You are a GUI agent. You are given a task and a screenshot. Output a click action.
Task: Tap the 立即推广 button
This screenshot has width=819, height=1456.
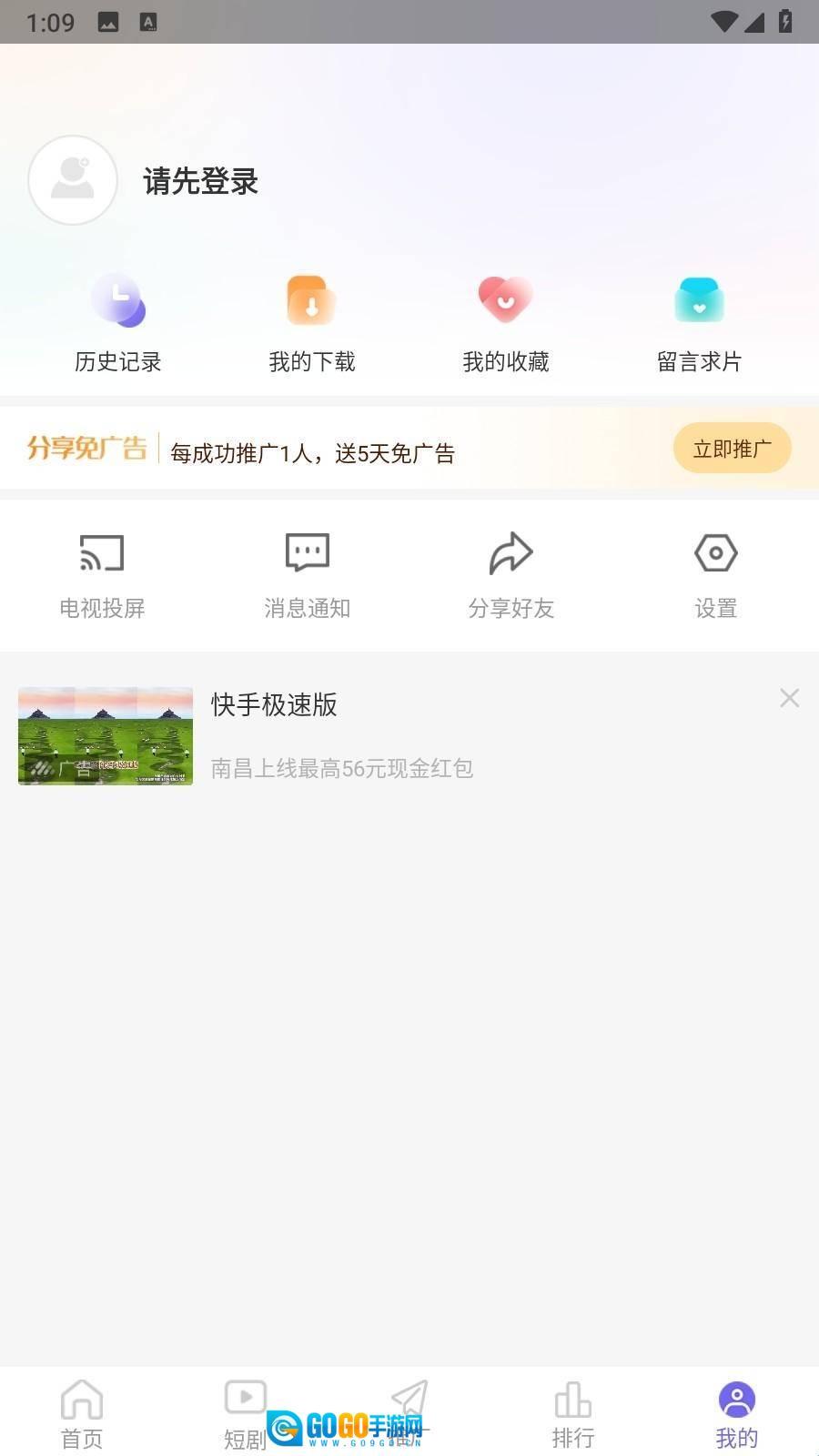732,448
